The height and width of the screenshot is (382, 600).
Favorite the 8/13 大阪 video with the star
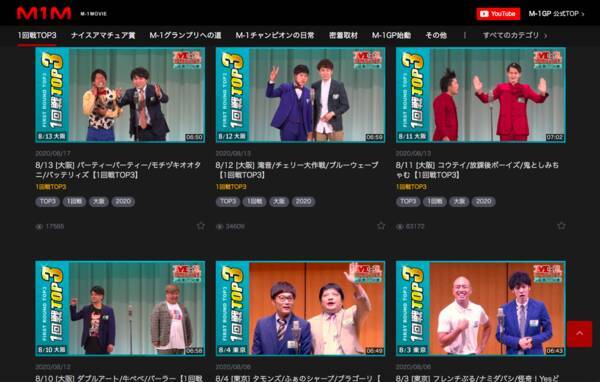[x=201, y=226]
